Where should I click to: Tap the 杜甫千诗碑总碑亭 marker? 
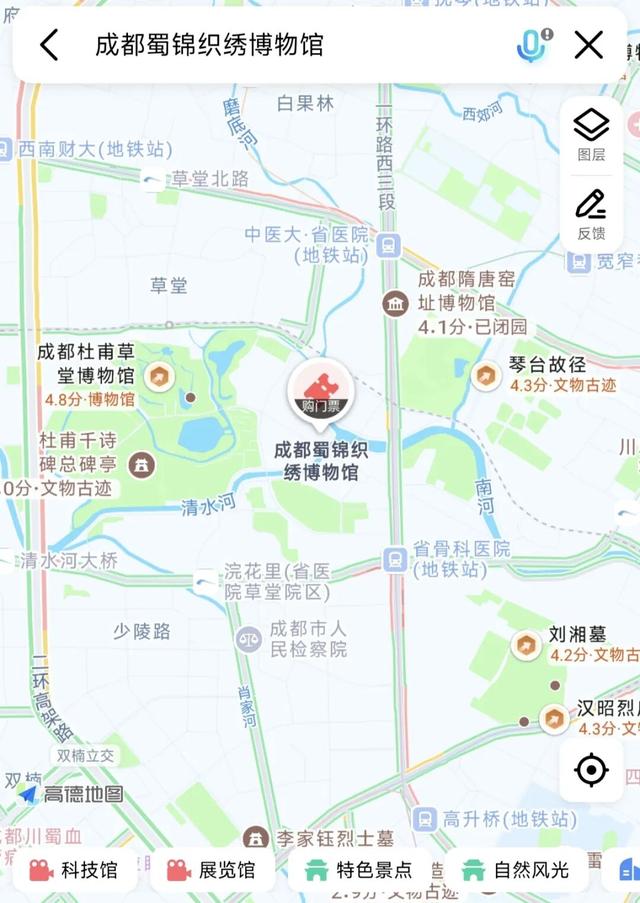pos(143,464)
